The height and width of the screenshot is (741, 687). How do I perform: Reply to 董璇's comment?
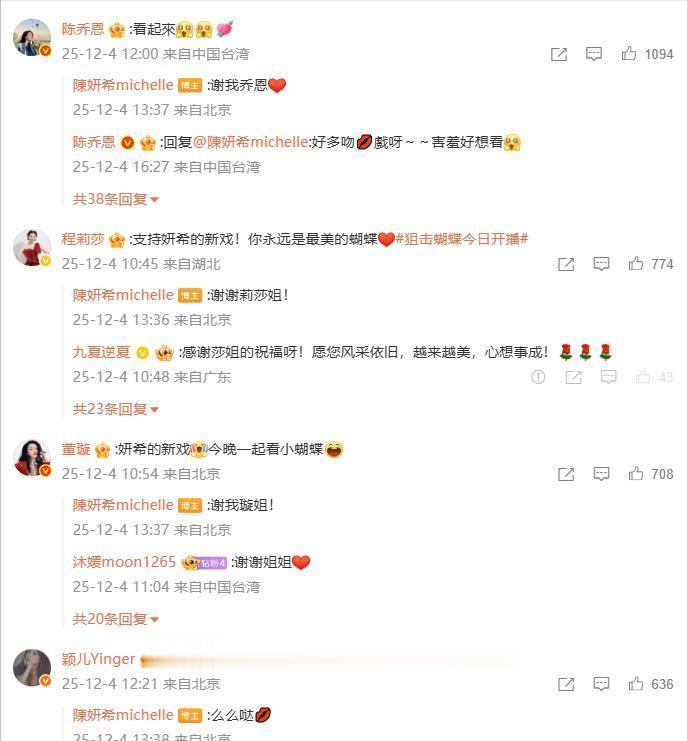(601, 474)
